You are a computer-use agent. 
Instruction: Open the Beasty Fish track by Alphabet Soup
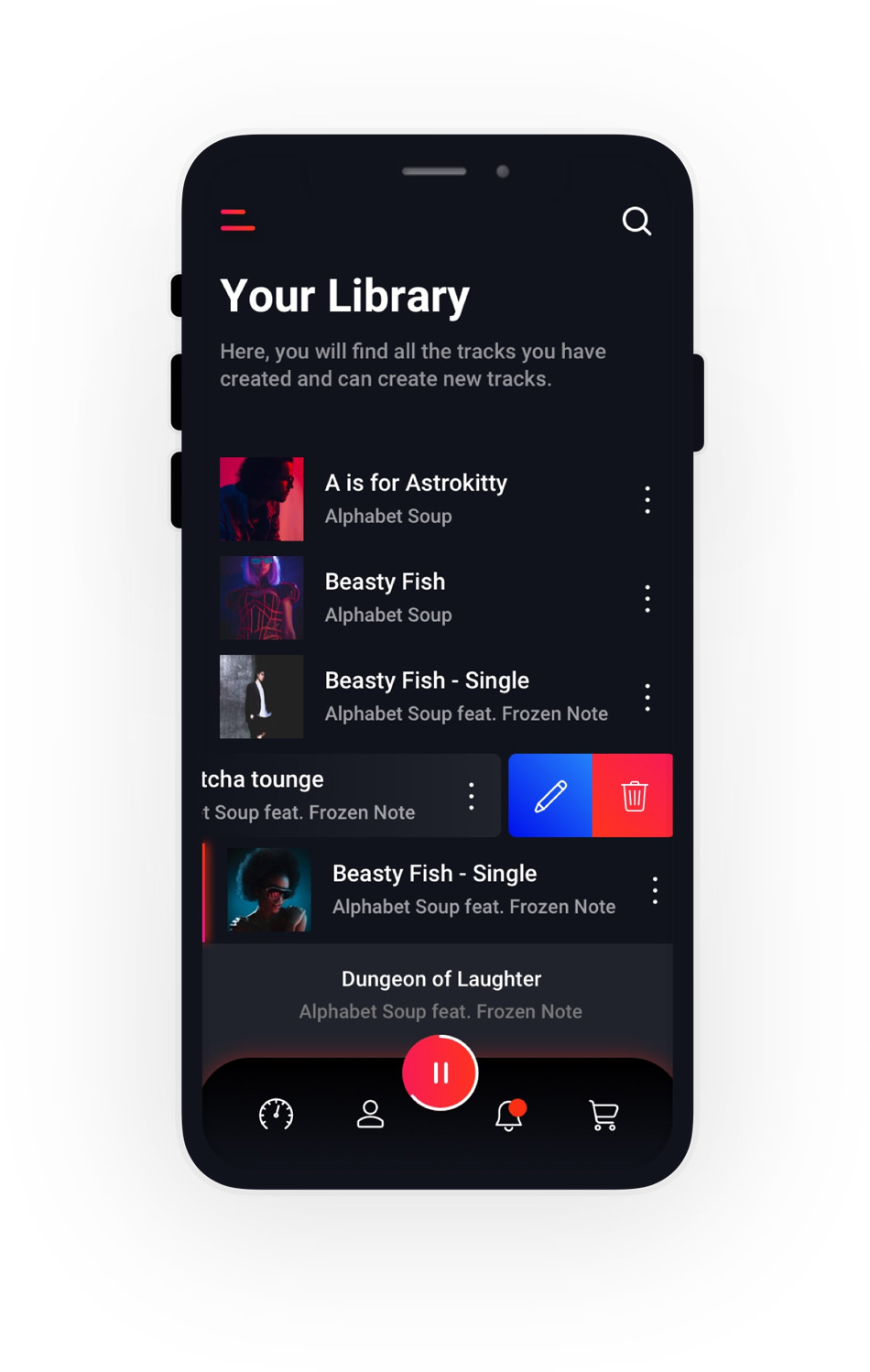click(385, 597)
